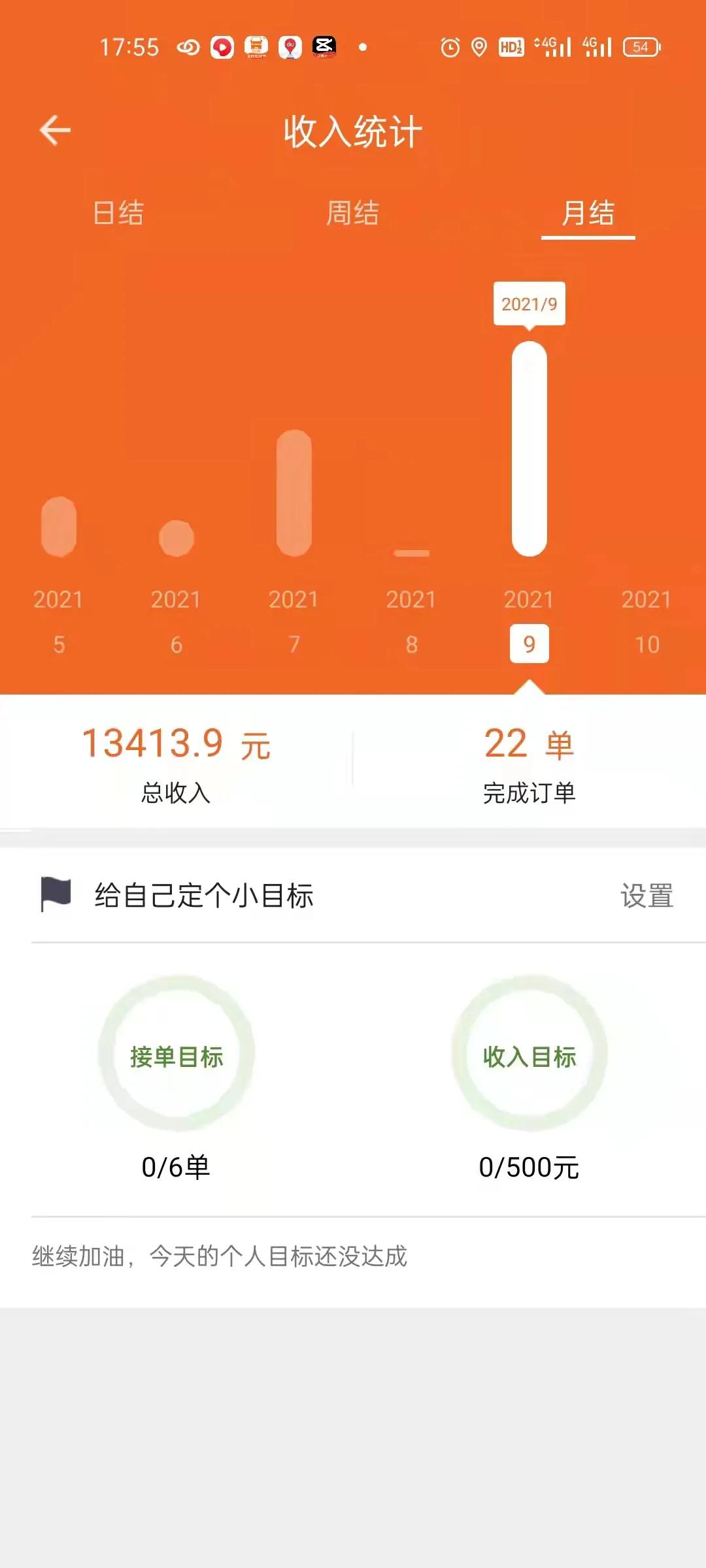Click the location status bar icon
Image resolution: width=706 pixels, height=1568 pixels.
(x=477, y=46)
